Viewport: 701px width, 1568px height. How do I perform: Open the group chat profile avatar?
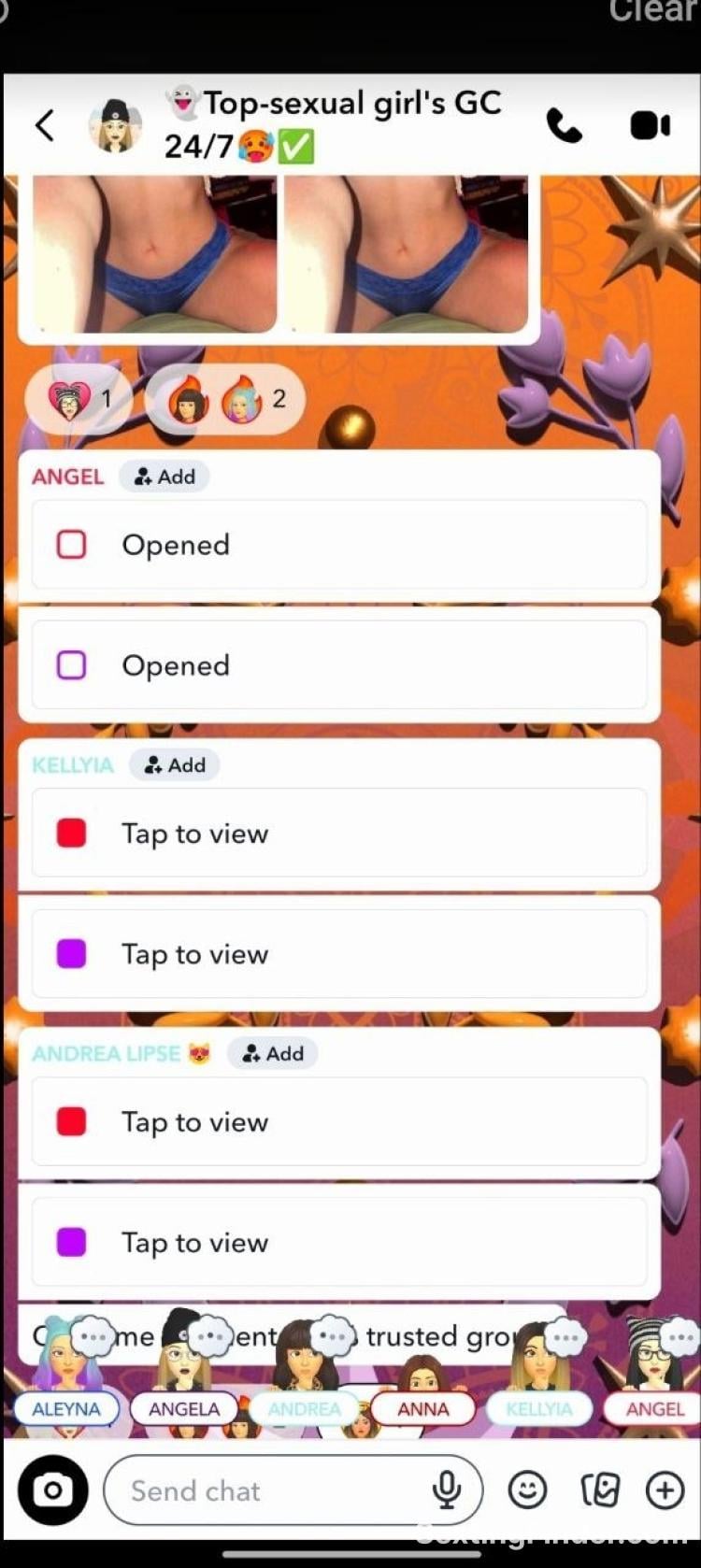click(x=116, y=125)
